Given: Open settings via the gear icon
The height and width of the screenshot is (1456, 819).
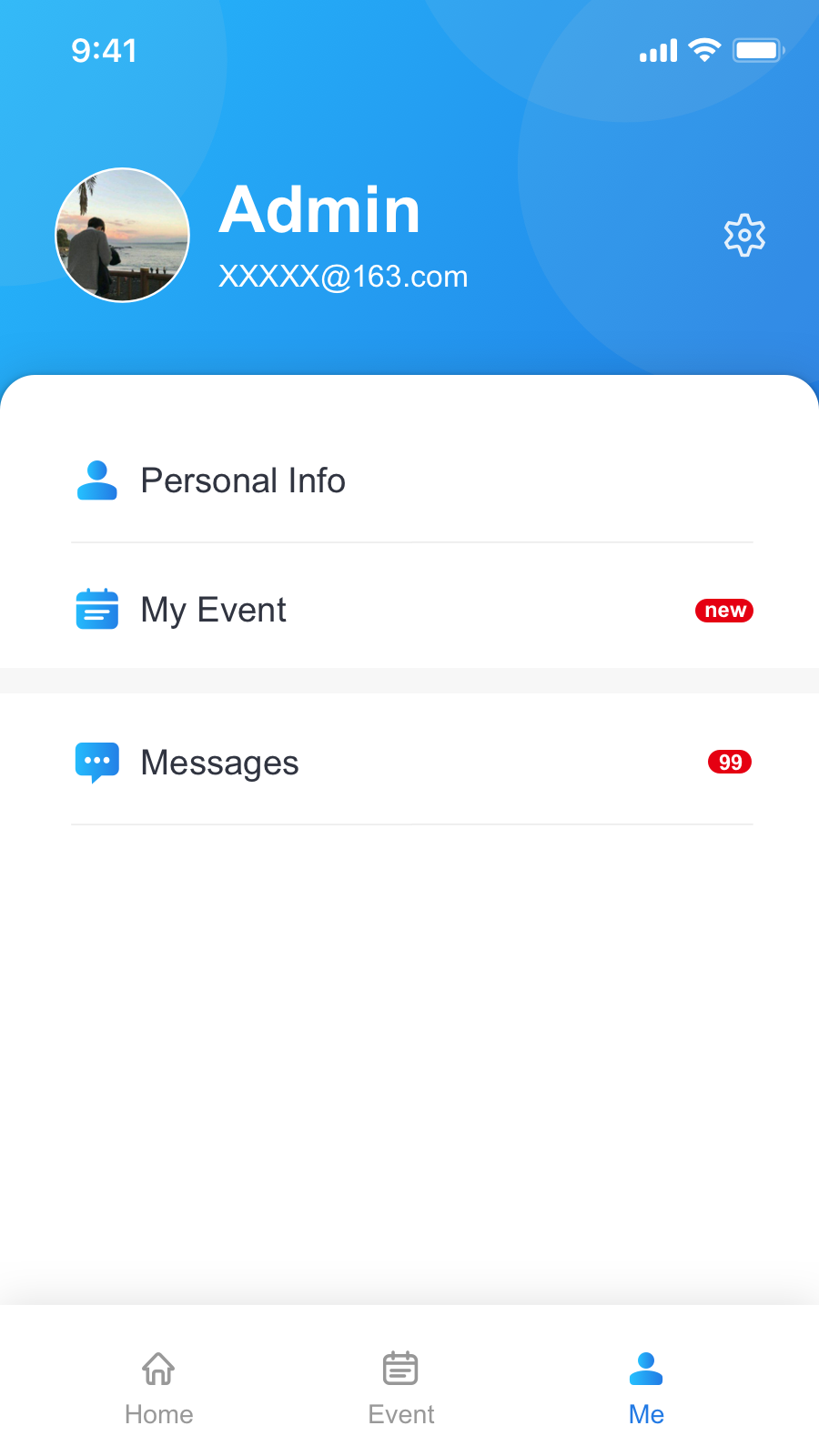Looking at the screenshot, I should (744, 236).
